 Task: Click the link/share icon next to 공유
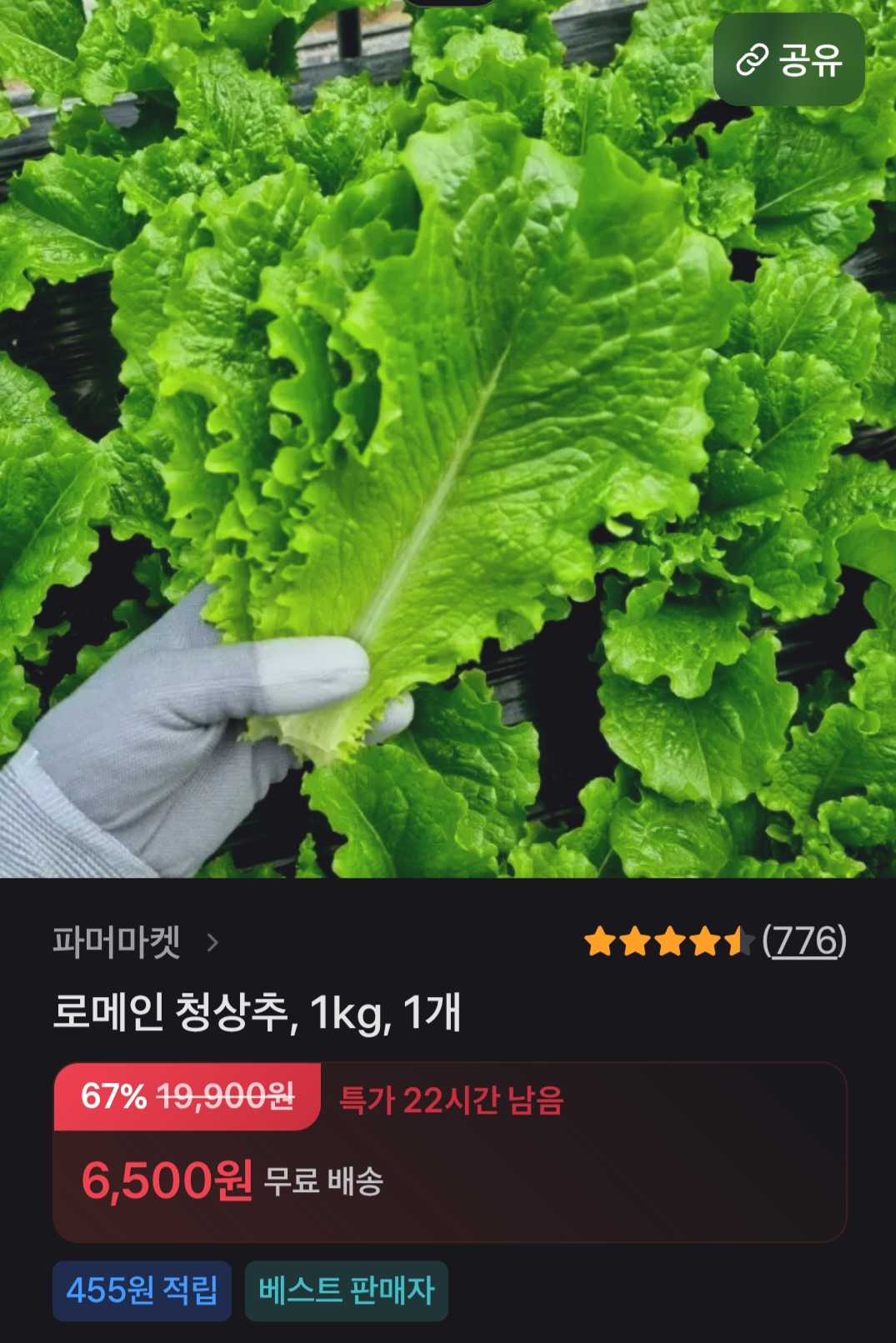[753, 60]
